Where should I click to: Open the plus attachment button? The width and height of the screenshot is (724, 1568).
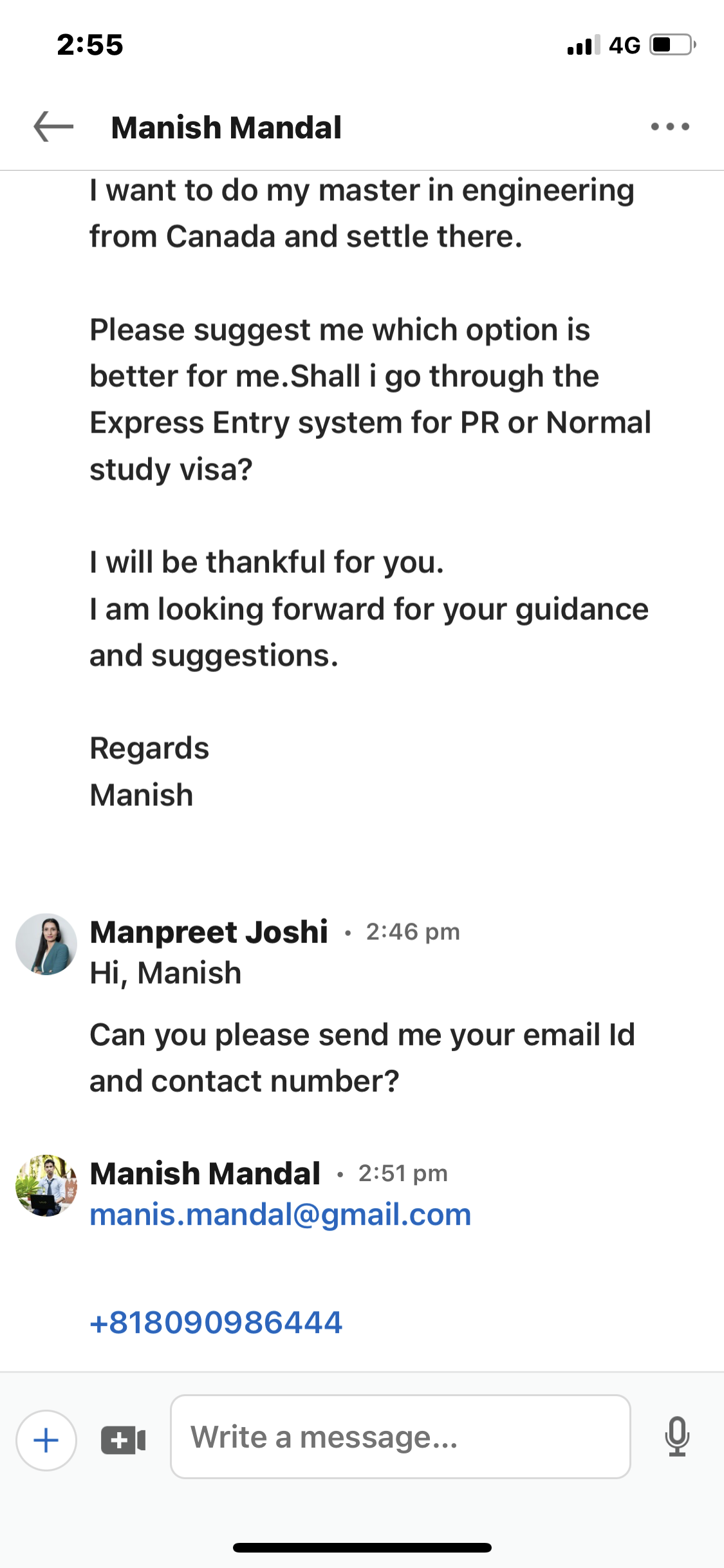click(x=46, y=1441)
